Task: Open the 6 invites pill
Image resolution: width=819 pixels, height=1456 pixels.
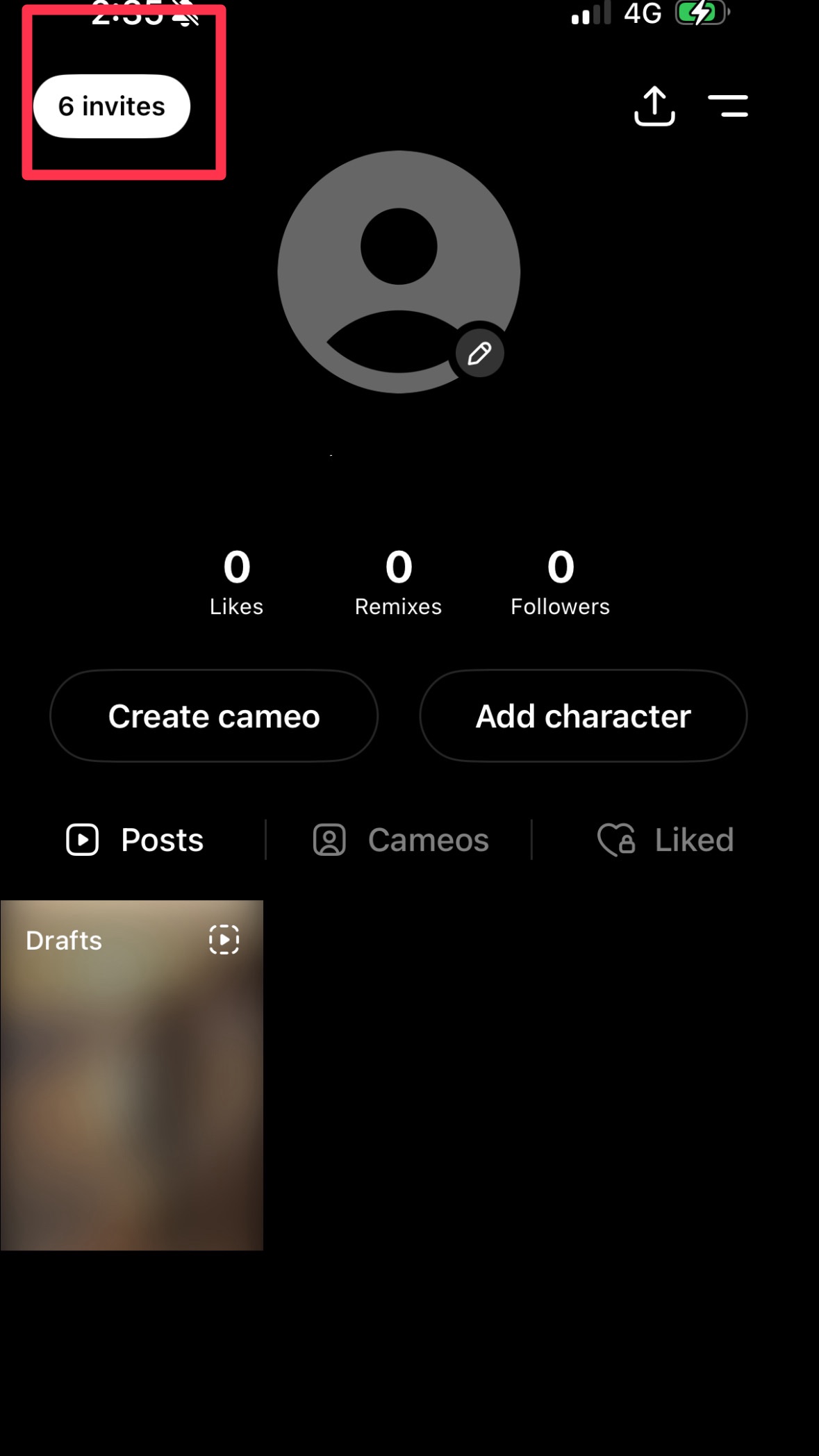Action: tap(113, 106)
